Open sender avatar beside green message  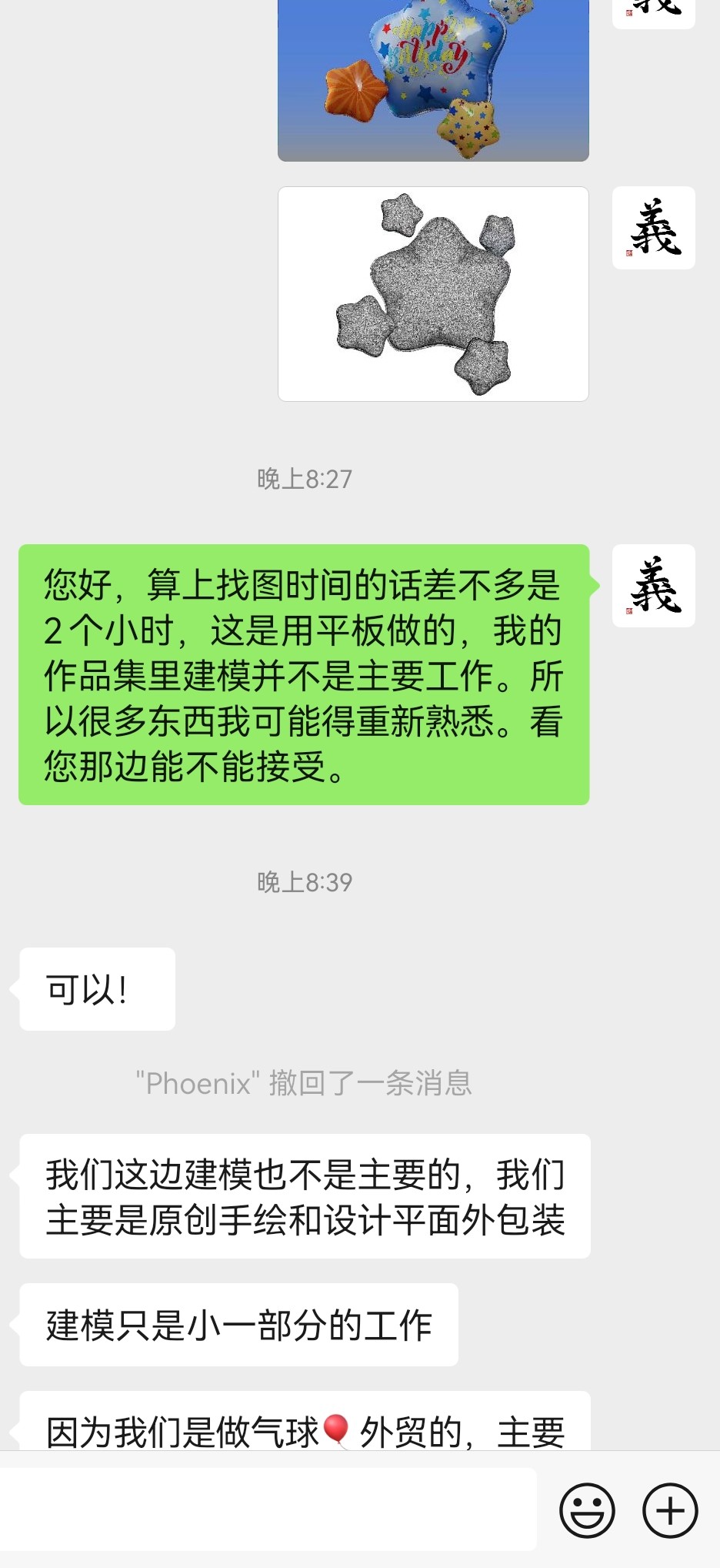click(654, 586)
